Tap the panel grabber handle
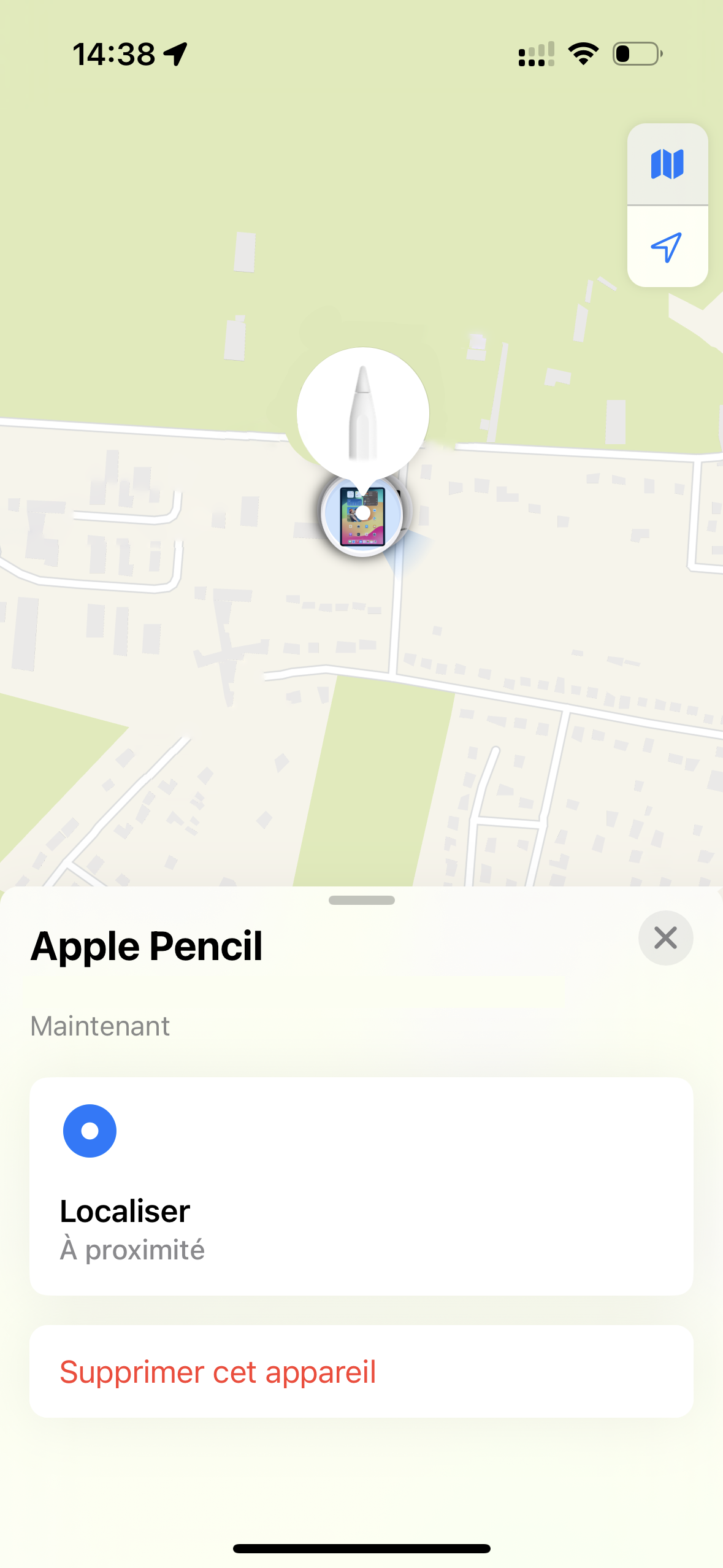Image resolution: width=723 pixels, height=1568 pixels. coord(362,900)
